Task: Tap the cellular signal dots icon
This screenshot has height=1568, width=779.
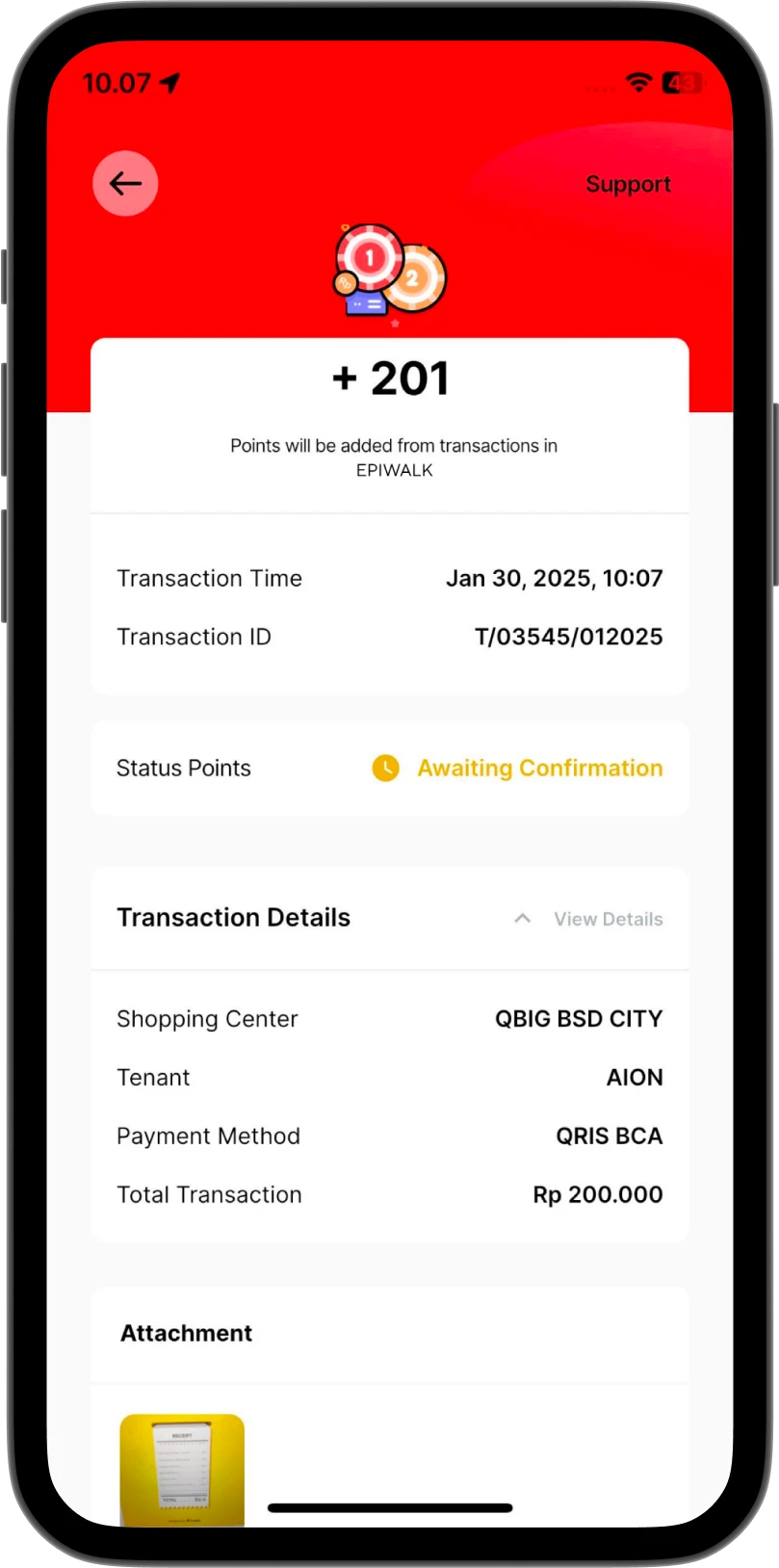Action: click(601, 89)
